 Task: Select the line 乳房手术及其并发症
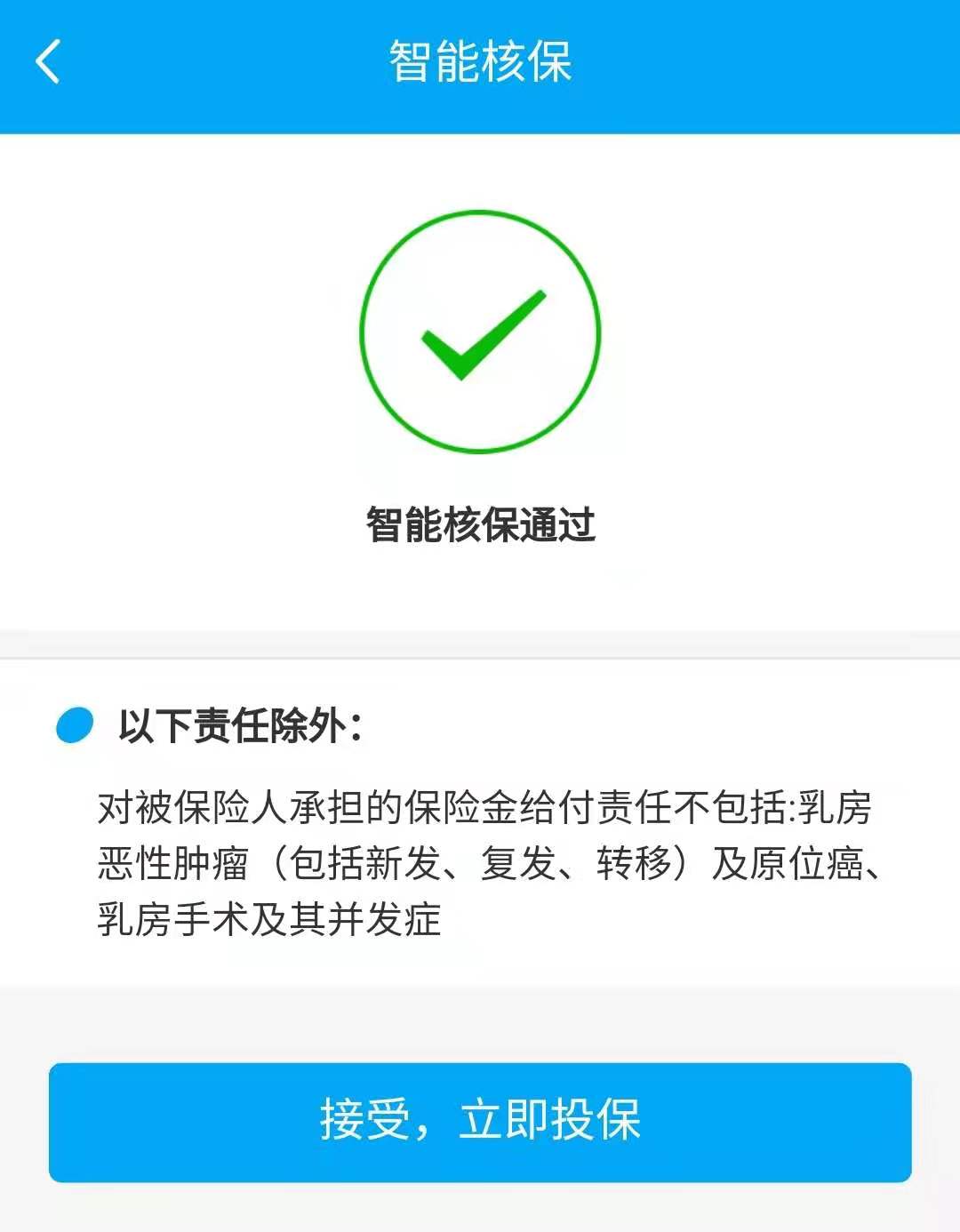[x=267, y=918]
